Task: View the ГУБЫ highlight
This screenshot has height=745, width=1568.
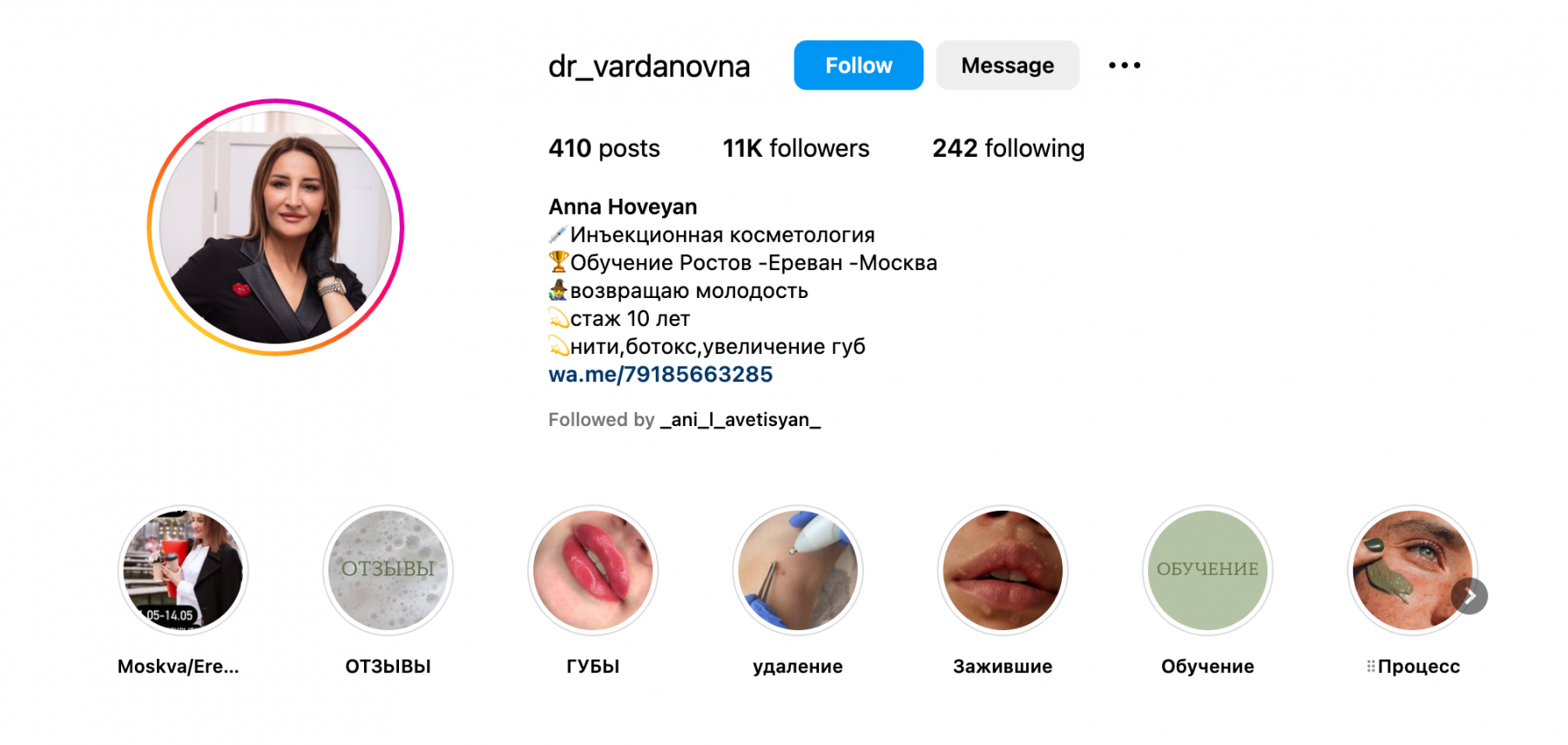Action: click(593, 571)
